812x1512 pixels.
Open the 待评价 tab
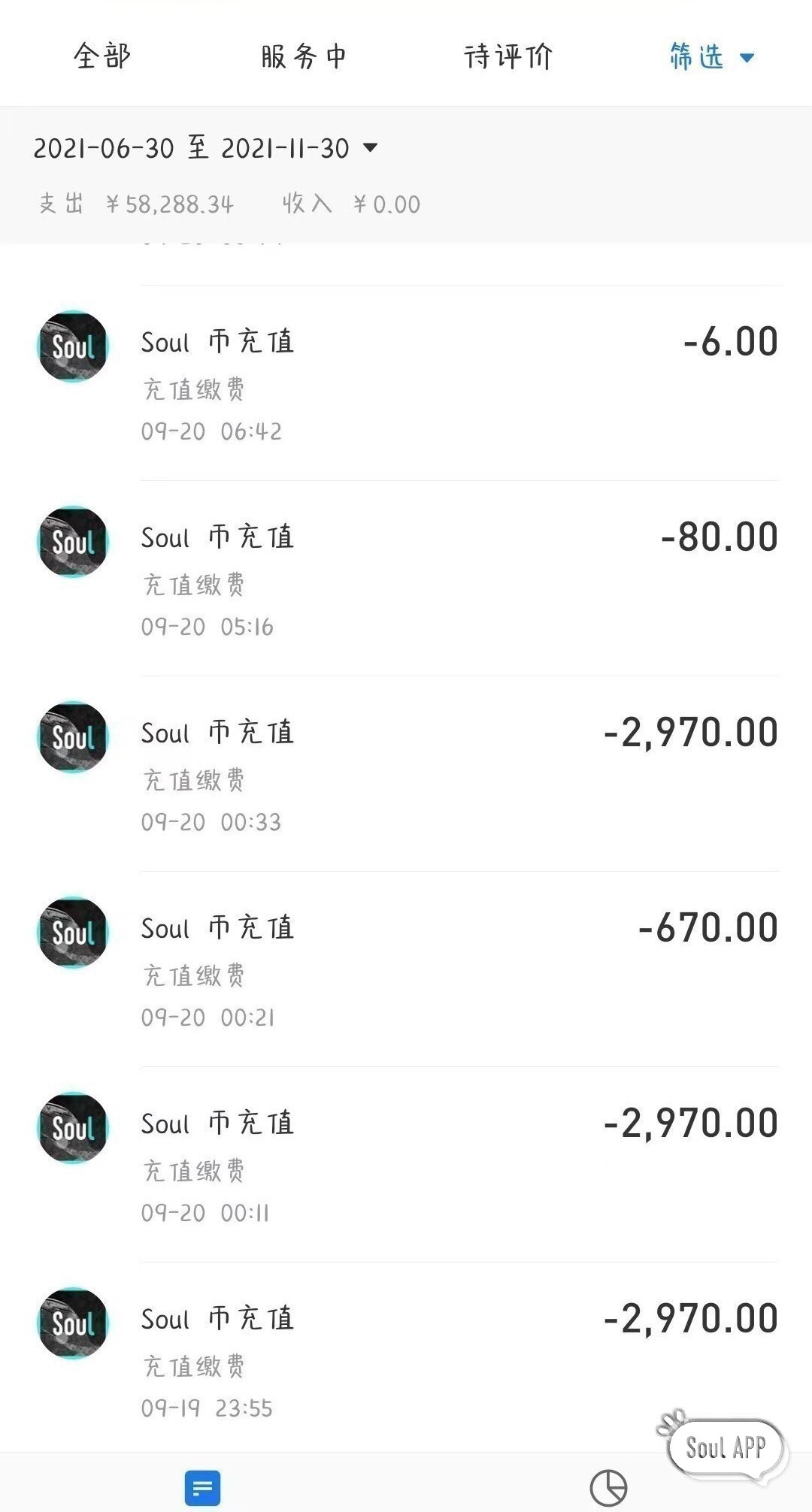pyautogui.click(x=508, y=56)
